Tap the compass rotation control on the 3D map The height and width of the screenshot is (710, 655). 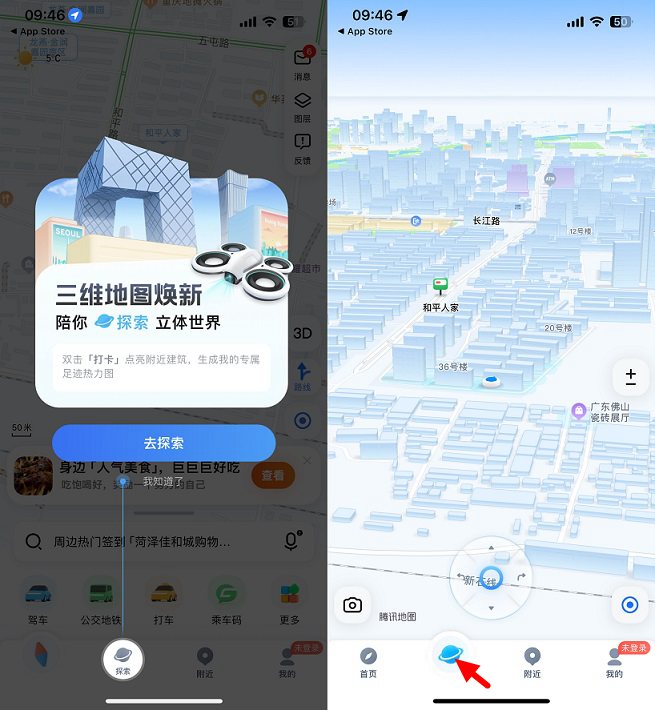coord(490,579)
